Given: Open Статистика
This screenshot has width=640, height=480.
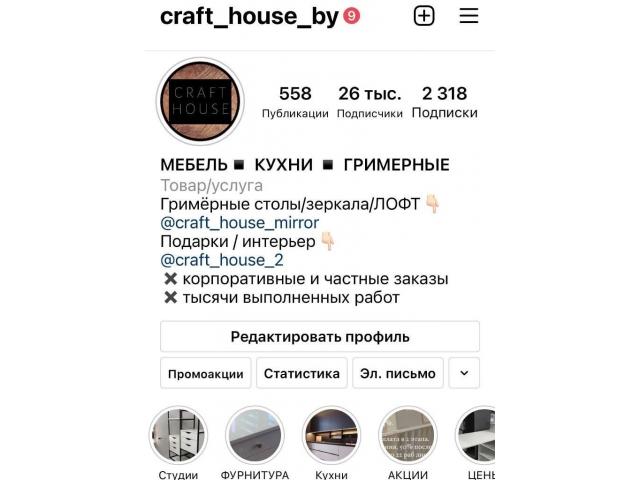Looking at the screenshot, I should click(302, 374).
